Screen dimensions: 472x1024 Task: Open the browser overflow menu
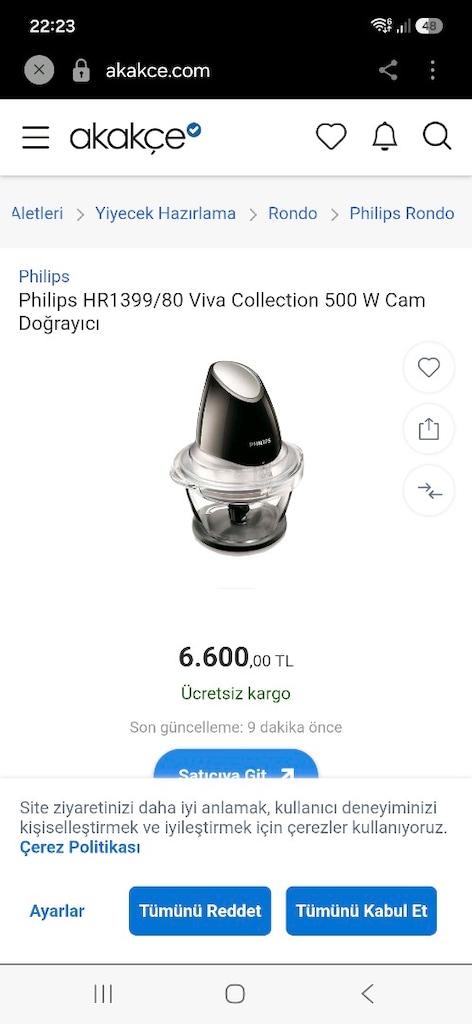pos(432,70)
